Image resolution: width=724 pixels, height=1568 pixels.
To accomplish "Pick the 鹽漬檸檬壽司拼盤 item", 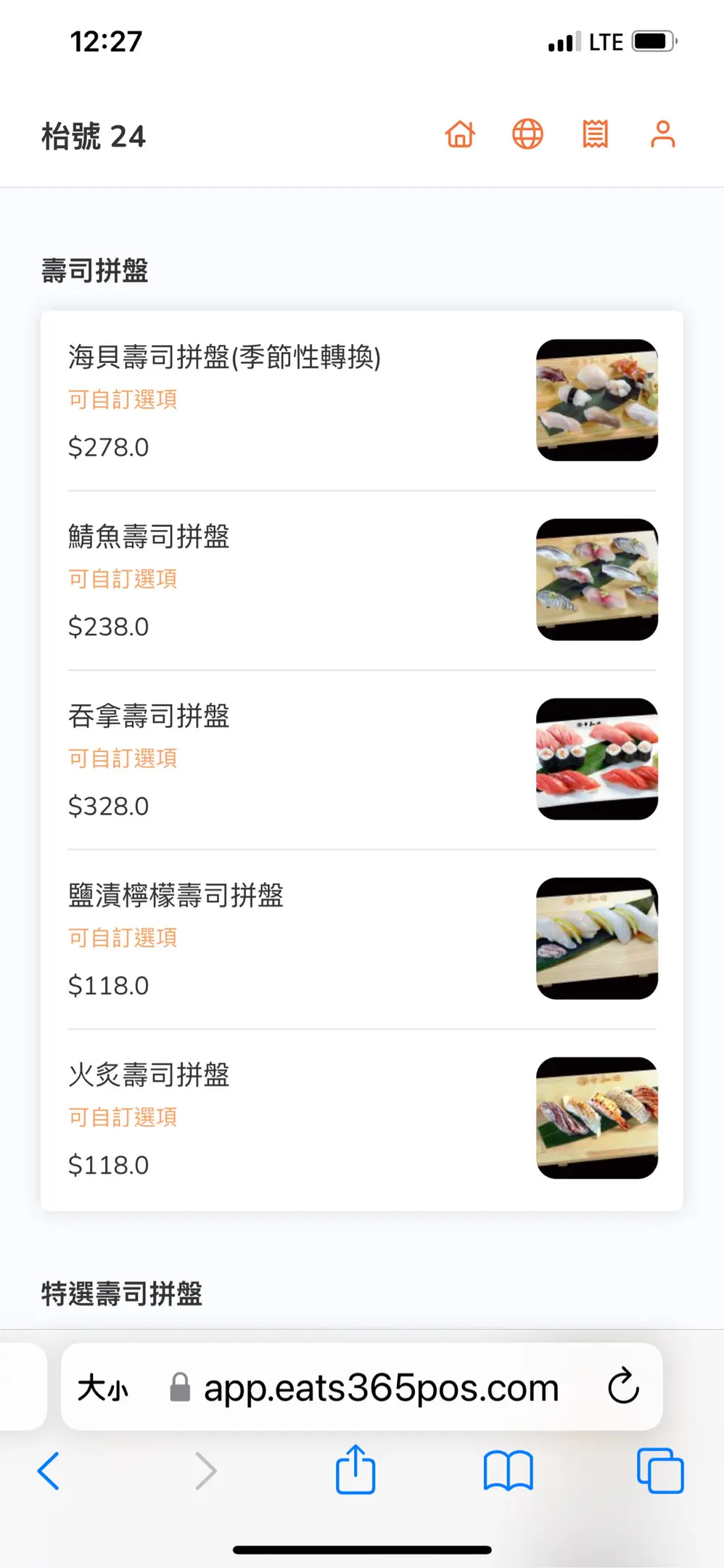I will [x=361, y=938].
